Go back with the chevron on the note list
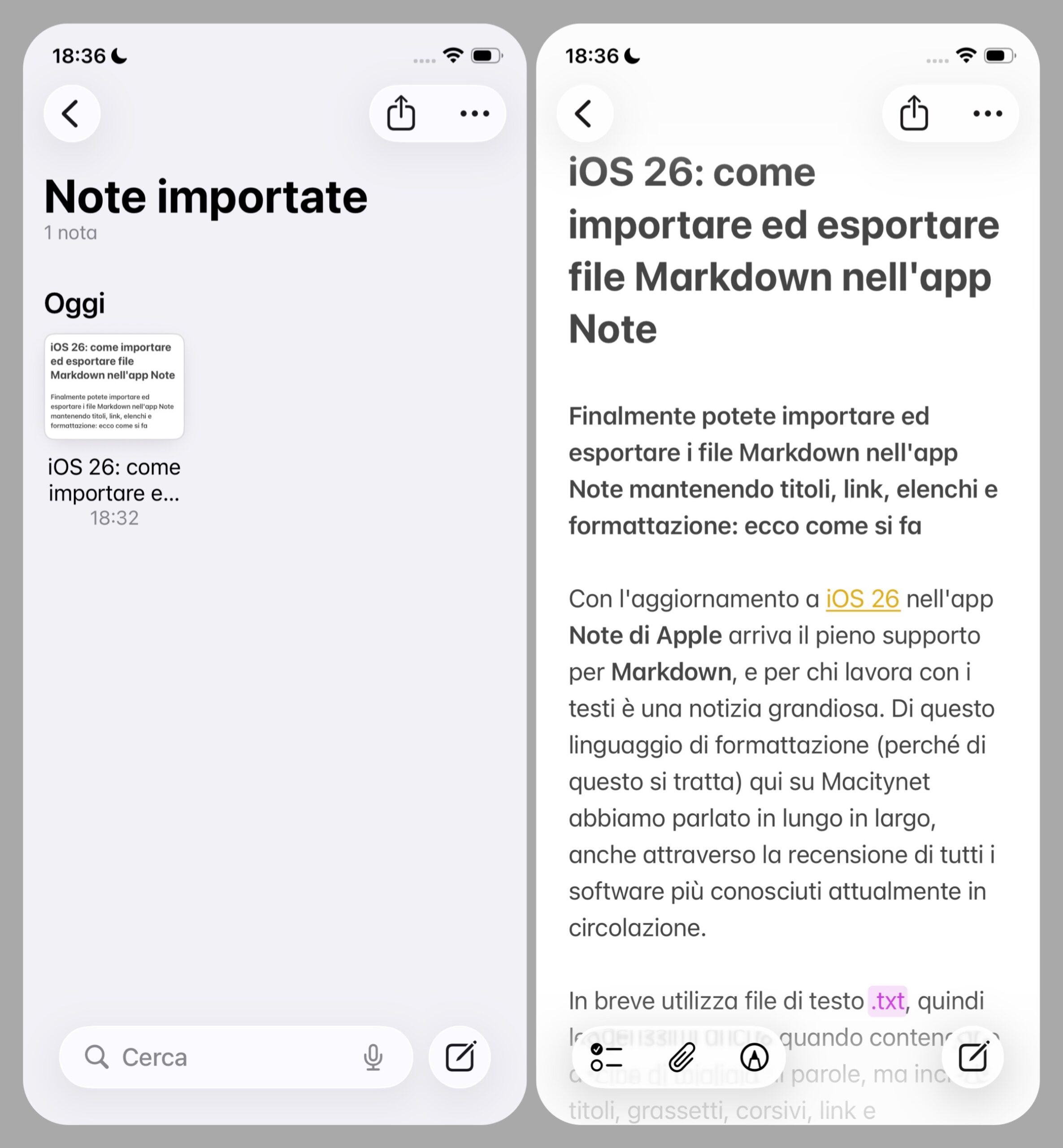Viewport: 1063px width, 1148px height. pyautogui.click(x=71, y=114)
